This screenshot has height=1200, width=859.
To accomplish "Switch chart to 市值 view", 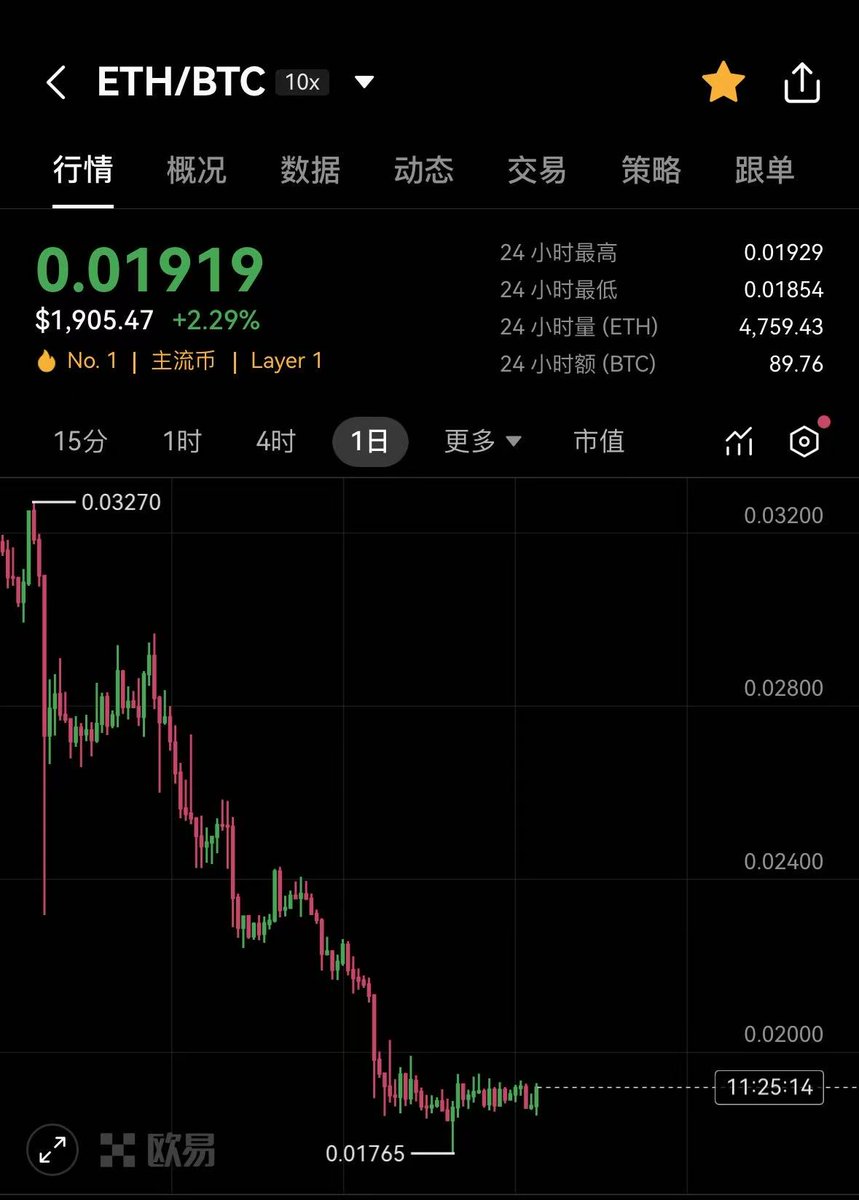I will (599, 441).
